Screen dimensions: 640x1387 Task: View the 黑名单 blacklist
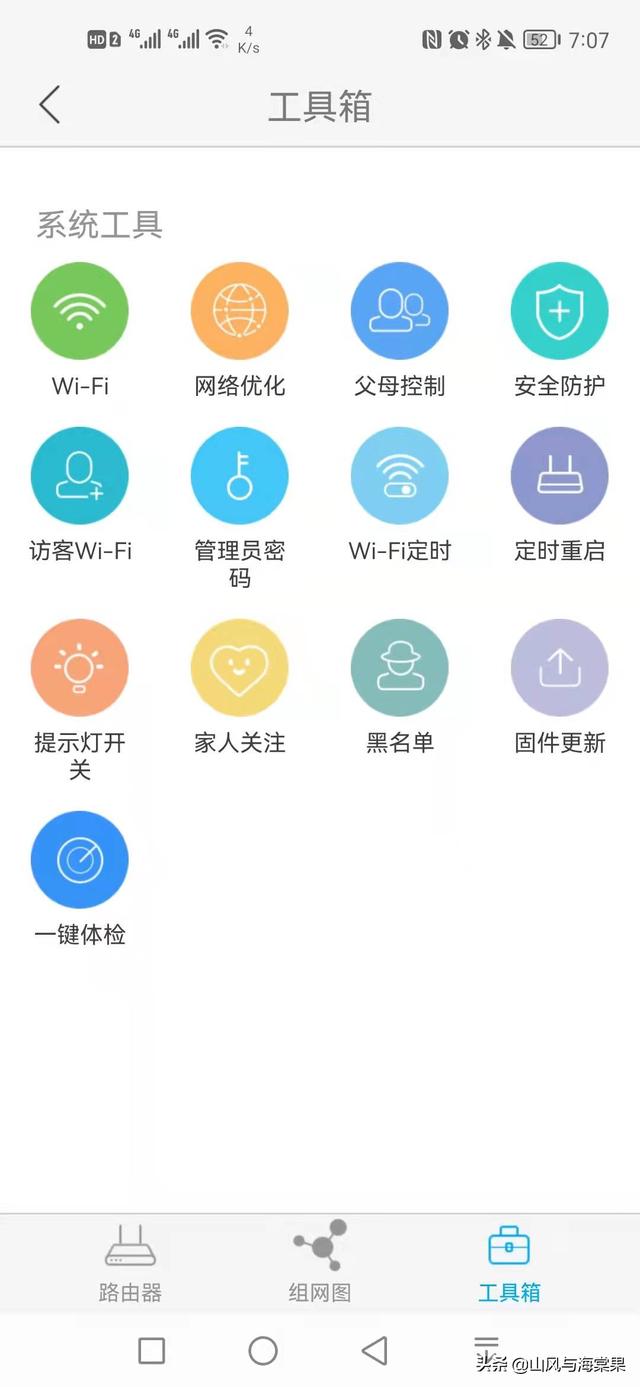(400, 668)
